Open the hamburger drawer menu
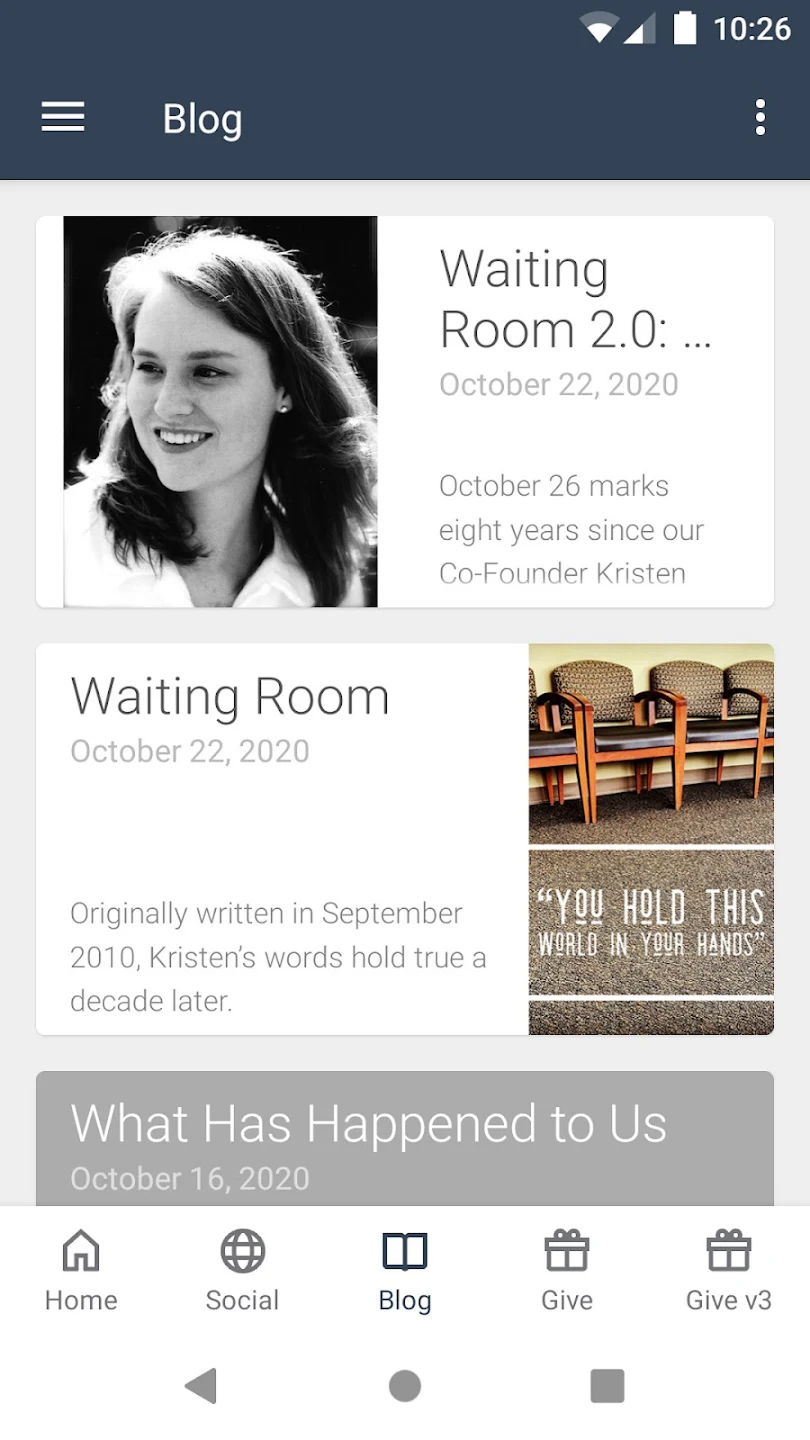This screenshot has width=810, height=1440. 62,118
